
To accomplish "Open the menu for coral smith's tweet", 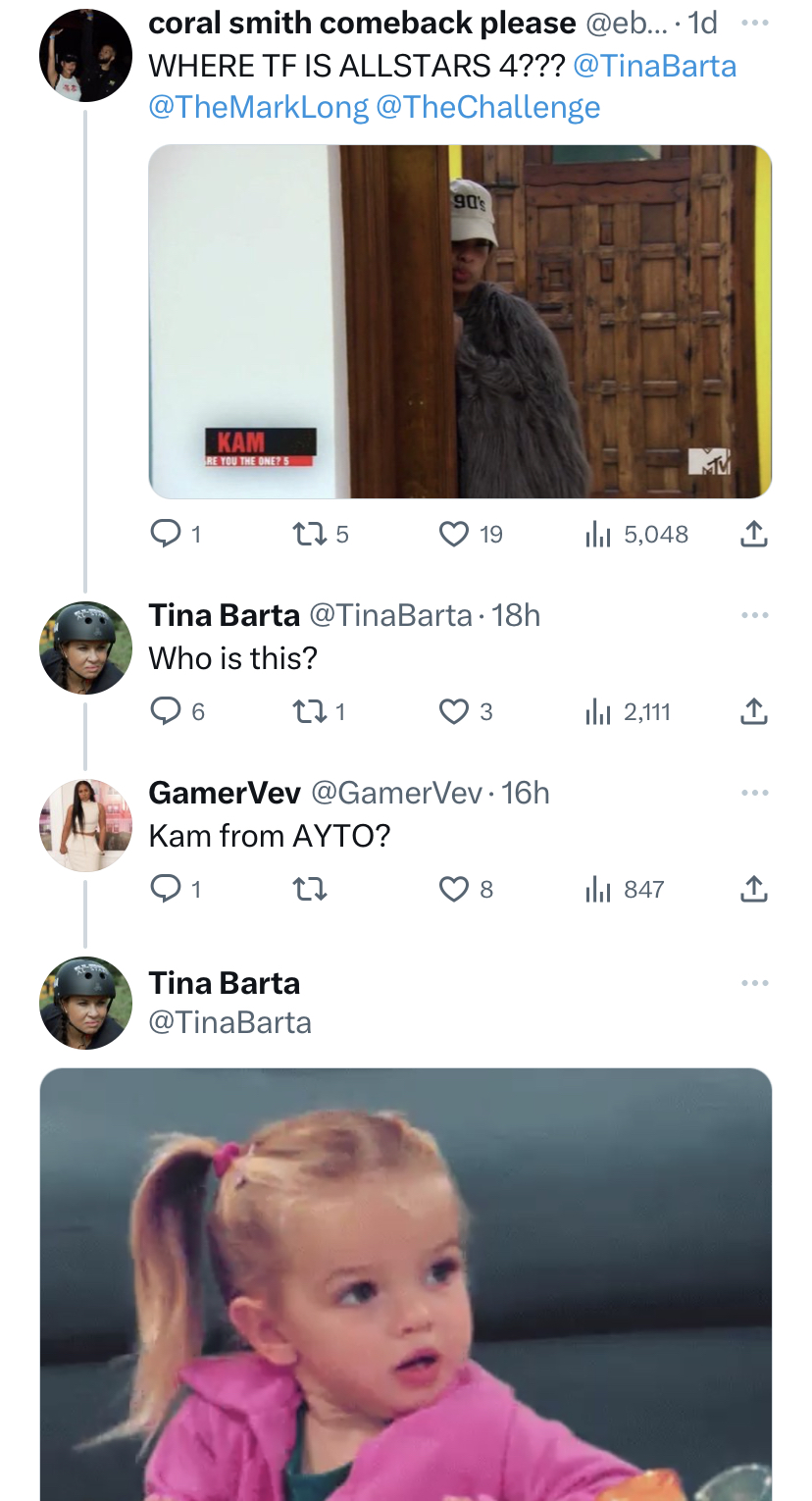I will pos(754,24).
